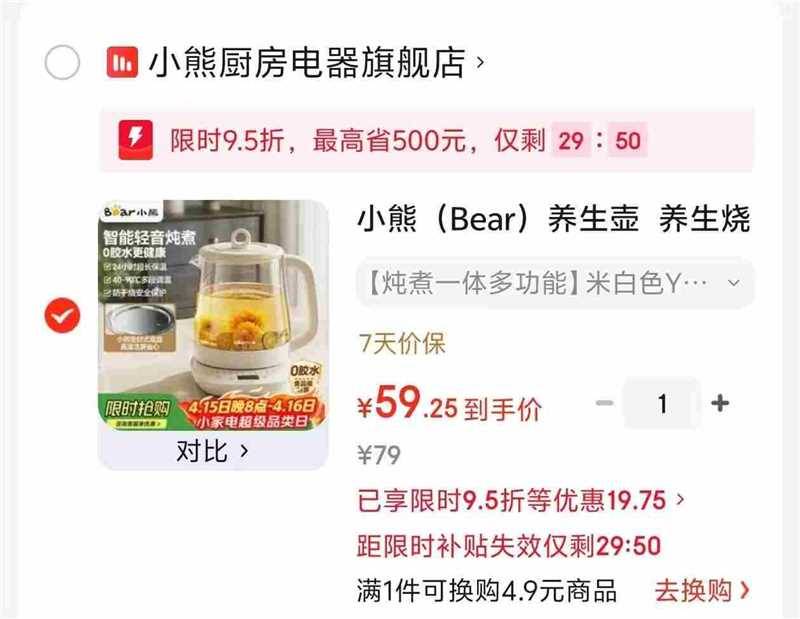Tap 对比 to compare products
Screen dimensions: 800x619
(x=212, y=452)
